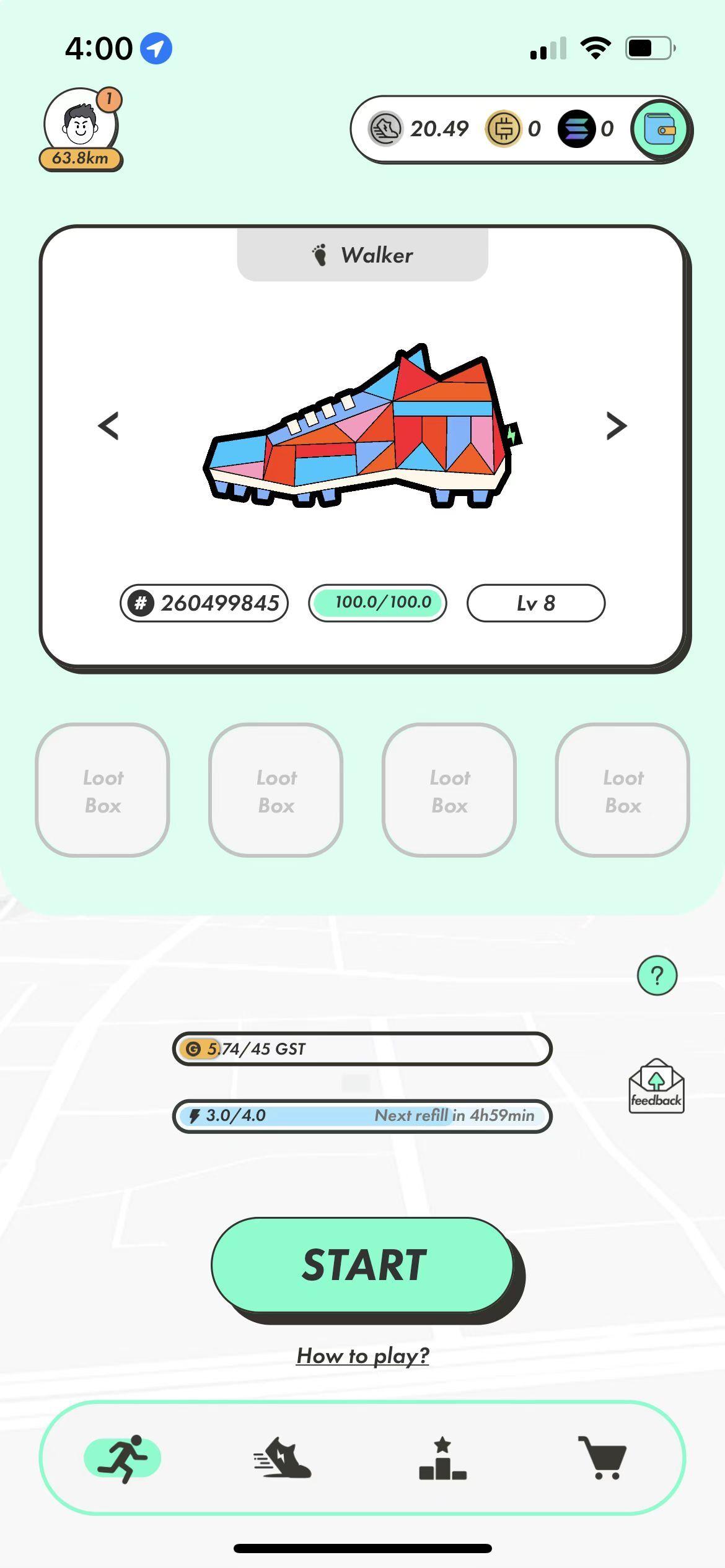Open the How to play? link
Viewport: 725px width, 1568px height.
[x=362, y=1356]
